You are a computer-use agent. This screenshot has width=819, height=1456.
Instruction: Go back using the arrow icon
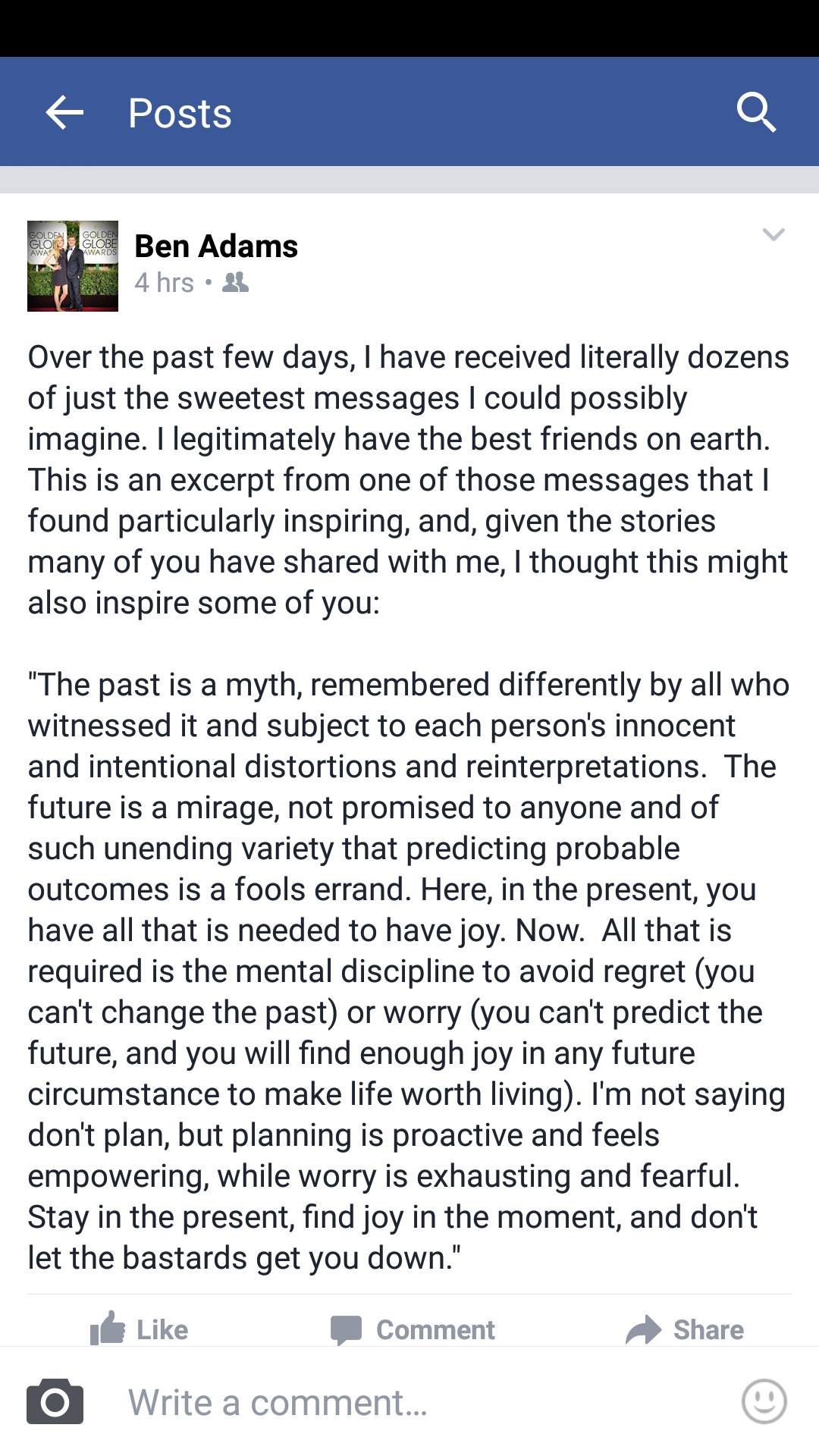click(64, 113)
